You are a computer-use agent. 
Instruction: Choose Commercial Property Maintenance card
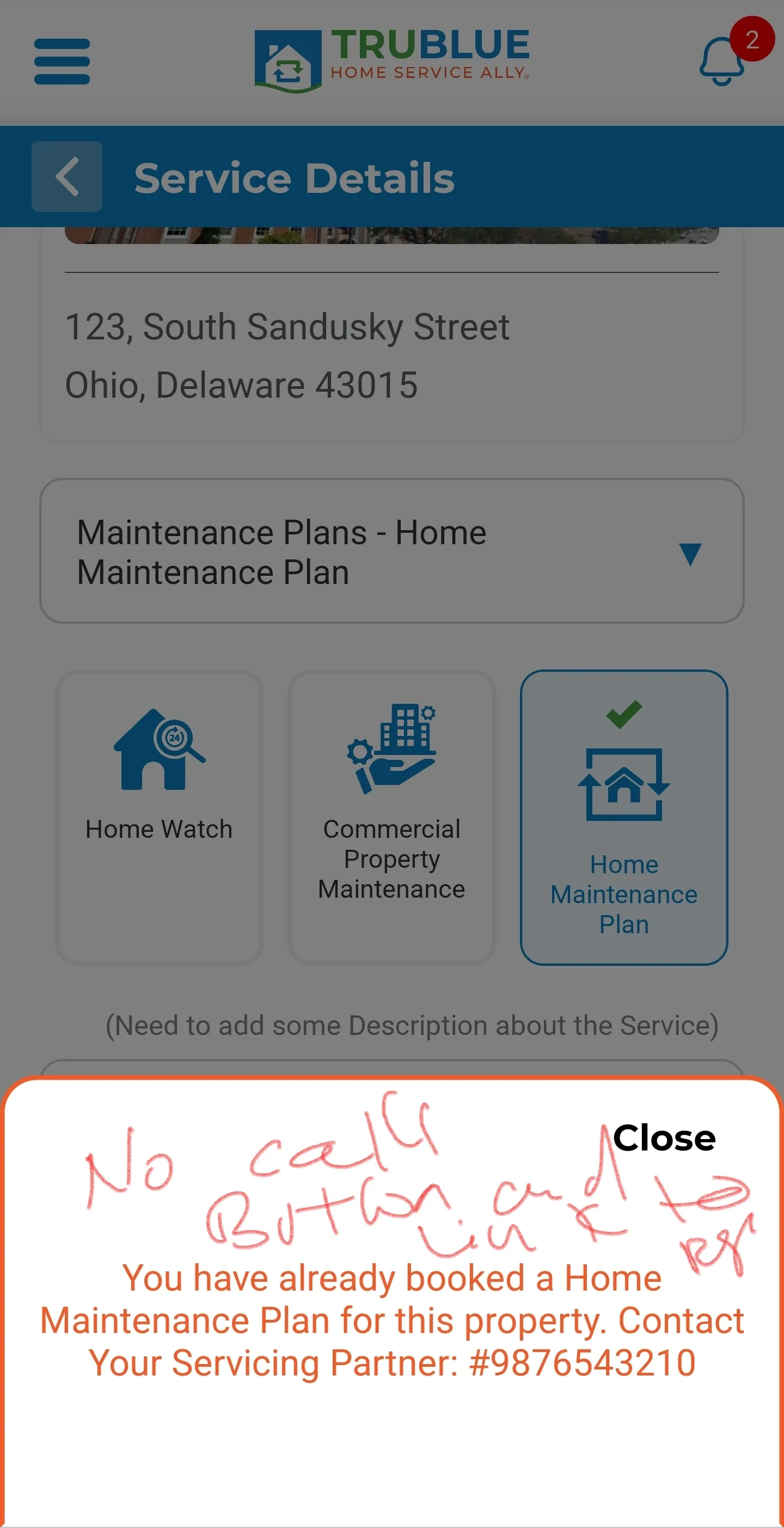point(391,817)
